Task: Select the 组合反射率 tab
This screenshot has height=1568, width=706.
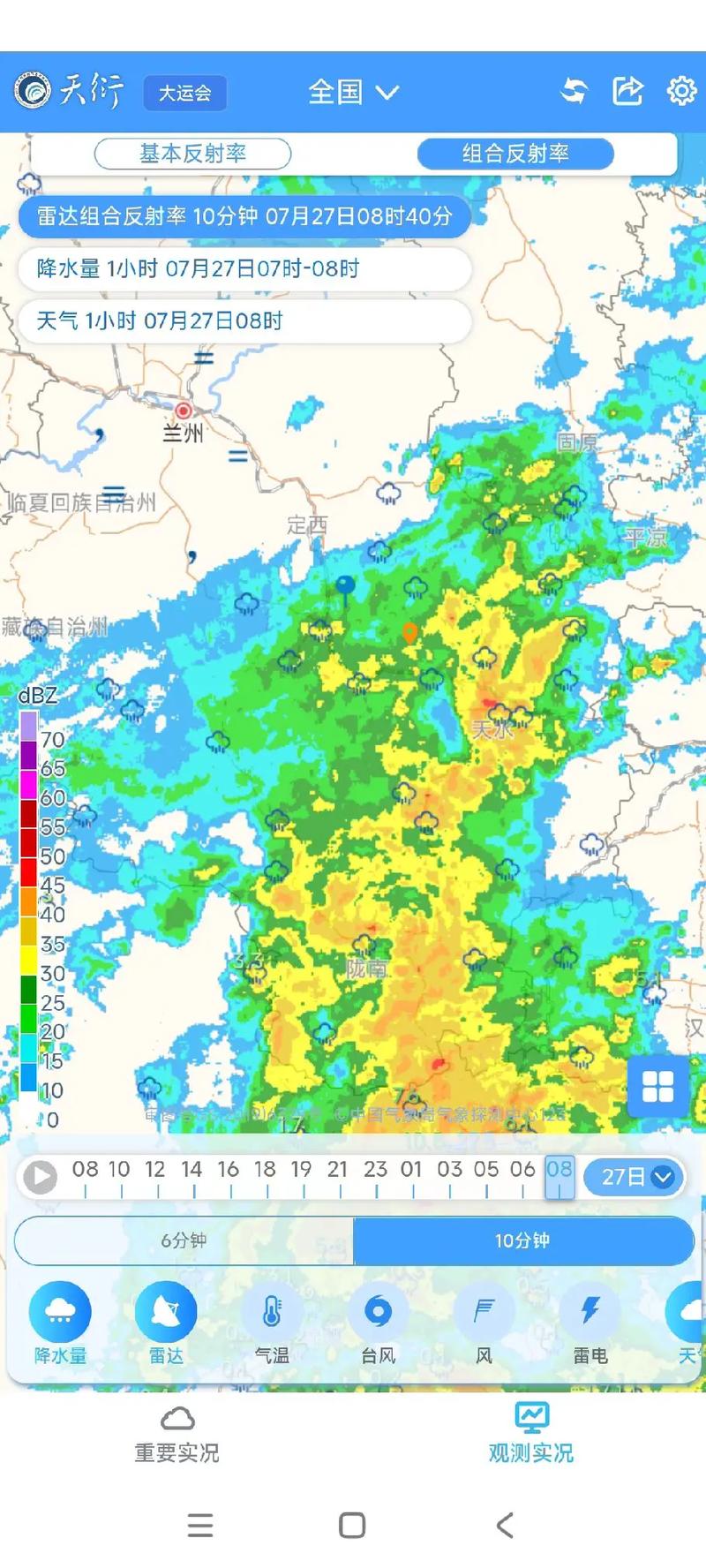Action: (515, 154)
